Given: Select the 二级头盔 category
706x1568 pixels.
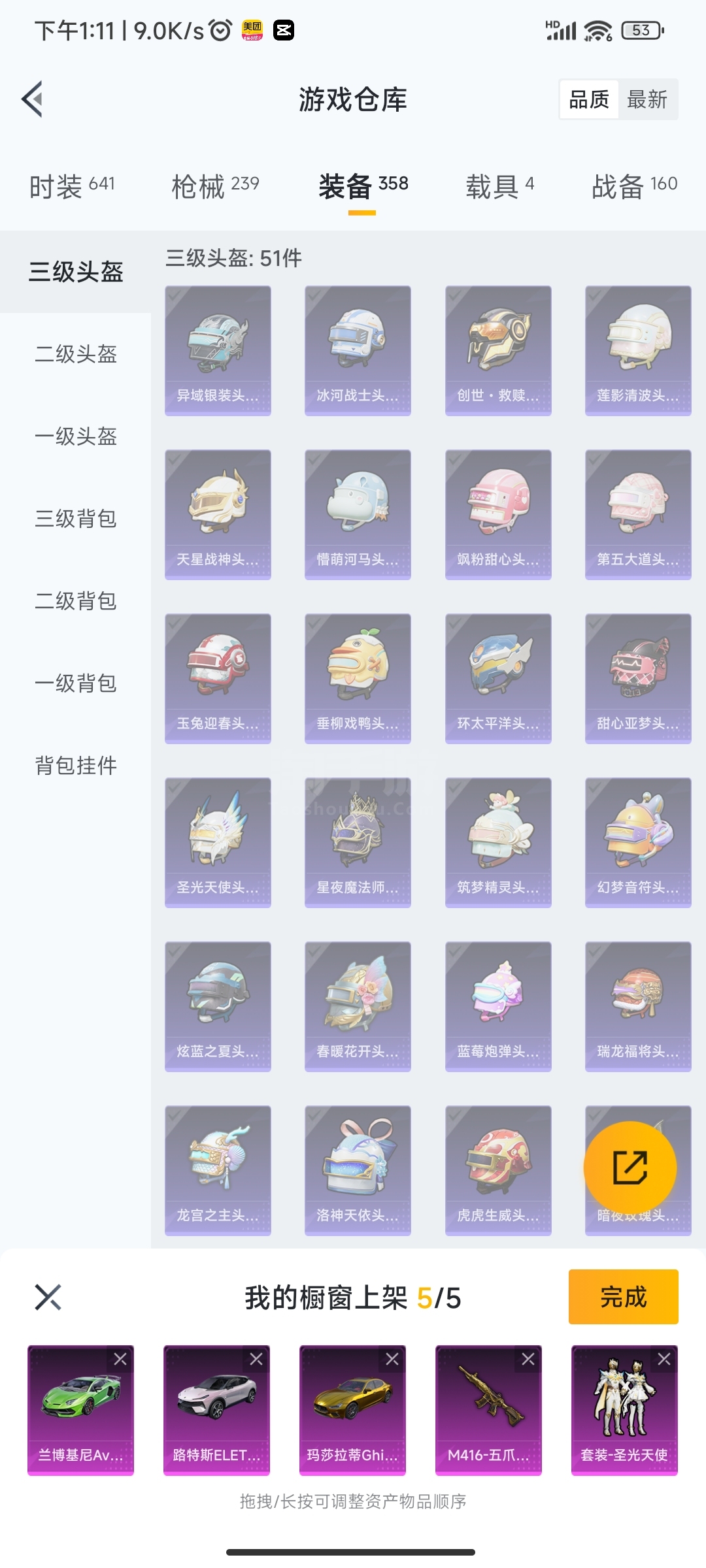Looking at the screenshot, I should (x=76, y=354).
